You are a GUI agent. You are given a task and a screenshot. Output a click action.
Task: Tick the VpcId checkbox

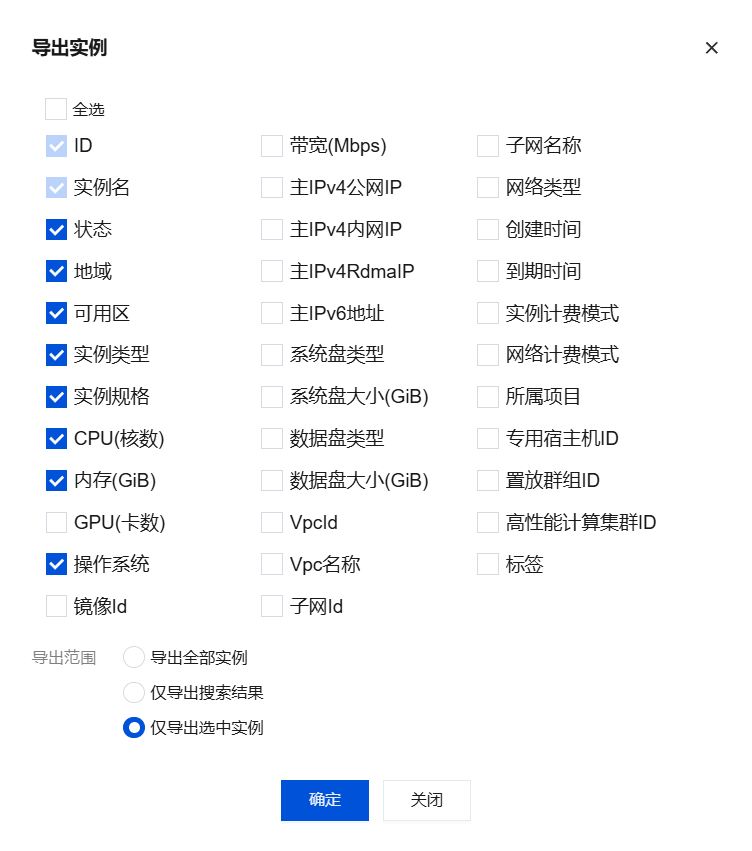click(x=272, y=523)
